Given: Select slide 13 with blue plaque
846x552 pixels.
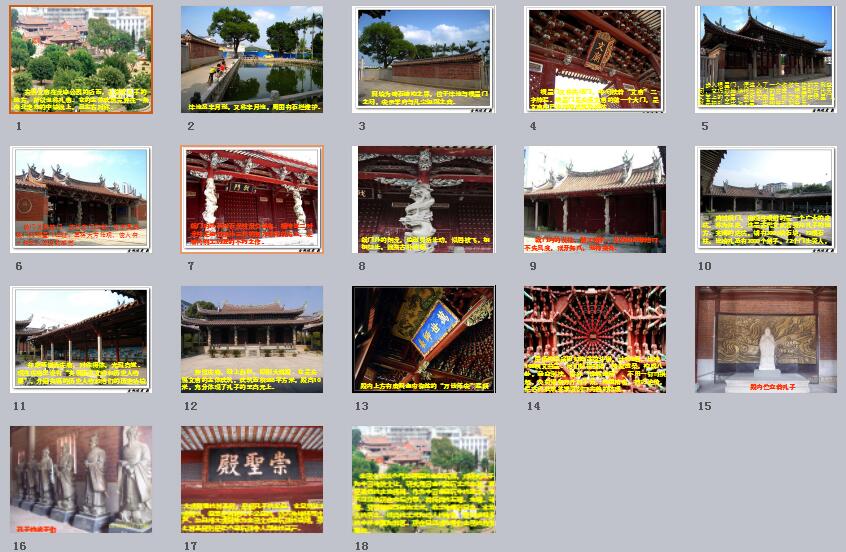Looking at the screenshot, I should point(424,339).
